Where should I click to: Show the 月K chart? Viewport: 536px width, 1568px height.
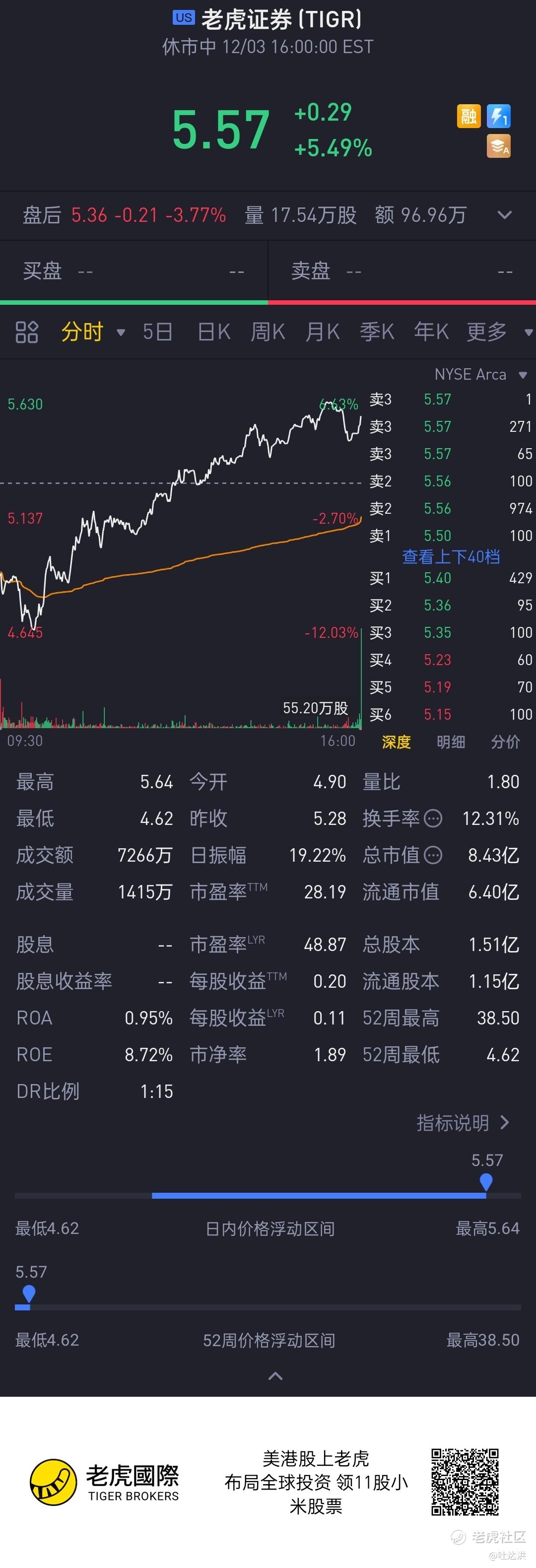(x=323, y=333)
